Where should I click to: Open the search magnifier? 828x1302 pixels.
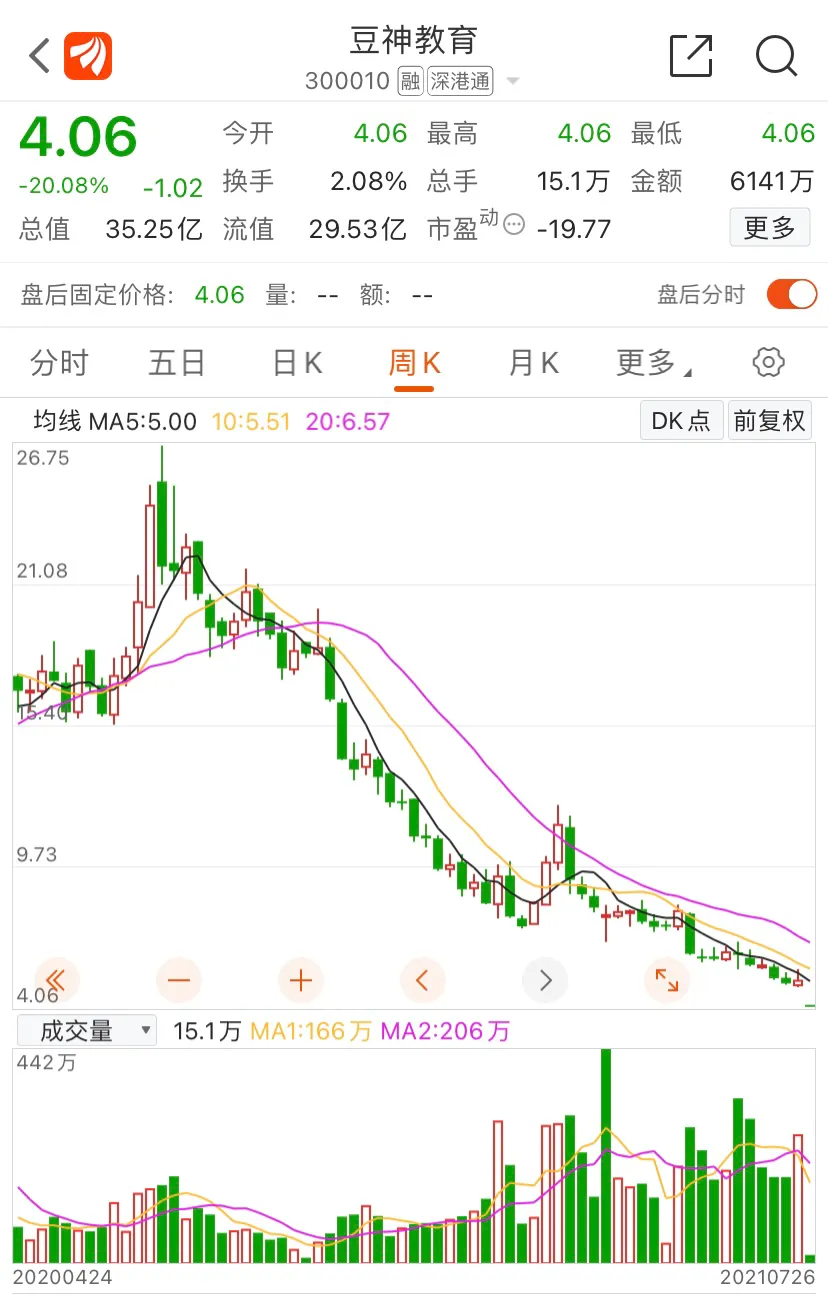776,56
